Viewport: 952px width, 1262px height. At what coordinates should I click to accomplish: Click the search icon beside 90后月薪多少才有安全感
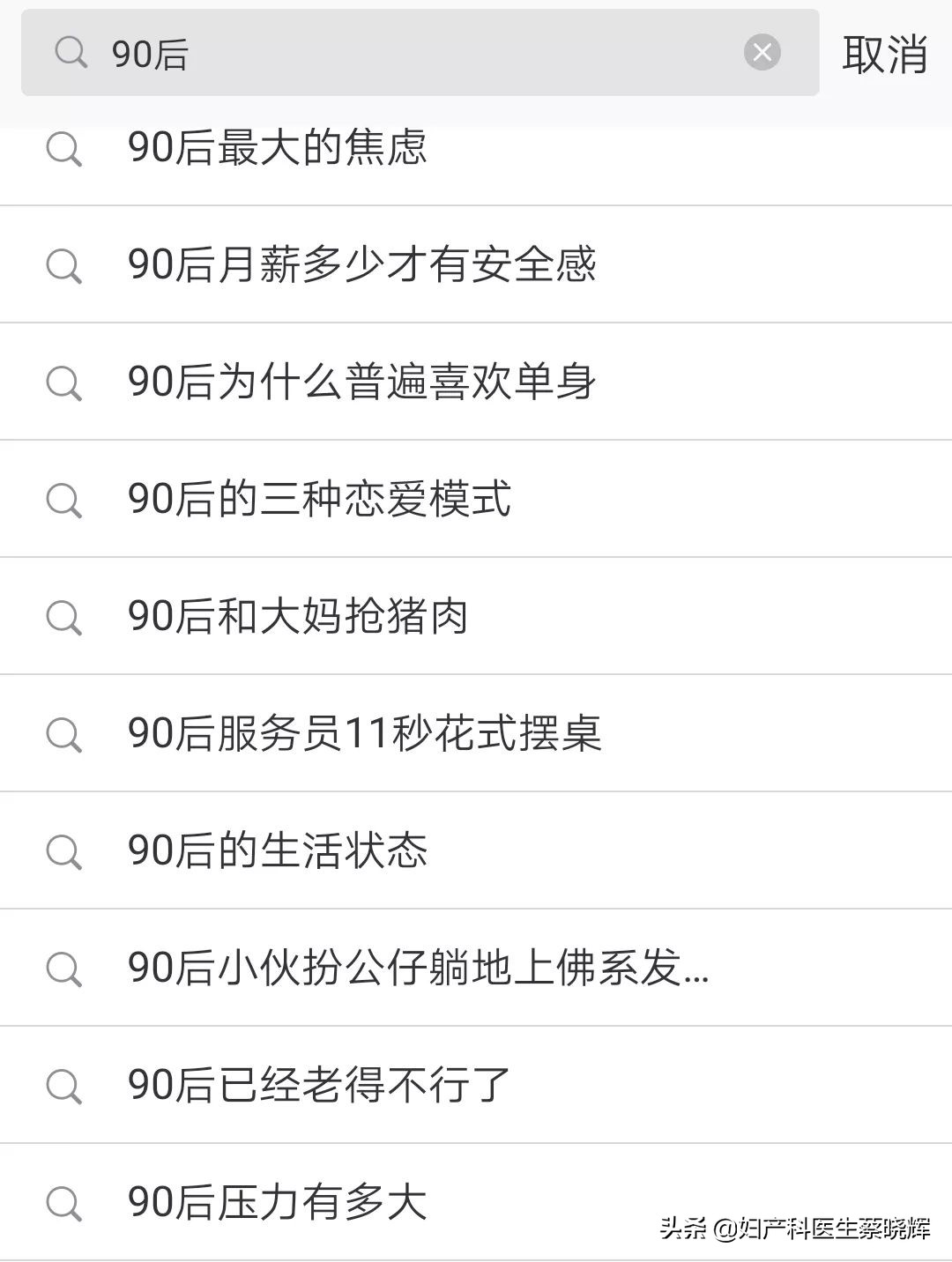pyautogui.click(x=63, y=265)
